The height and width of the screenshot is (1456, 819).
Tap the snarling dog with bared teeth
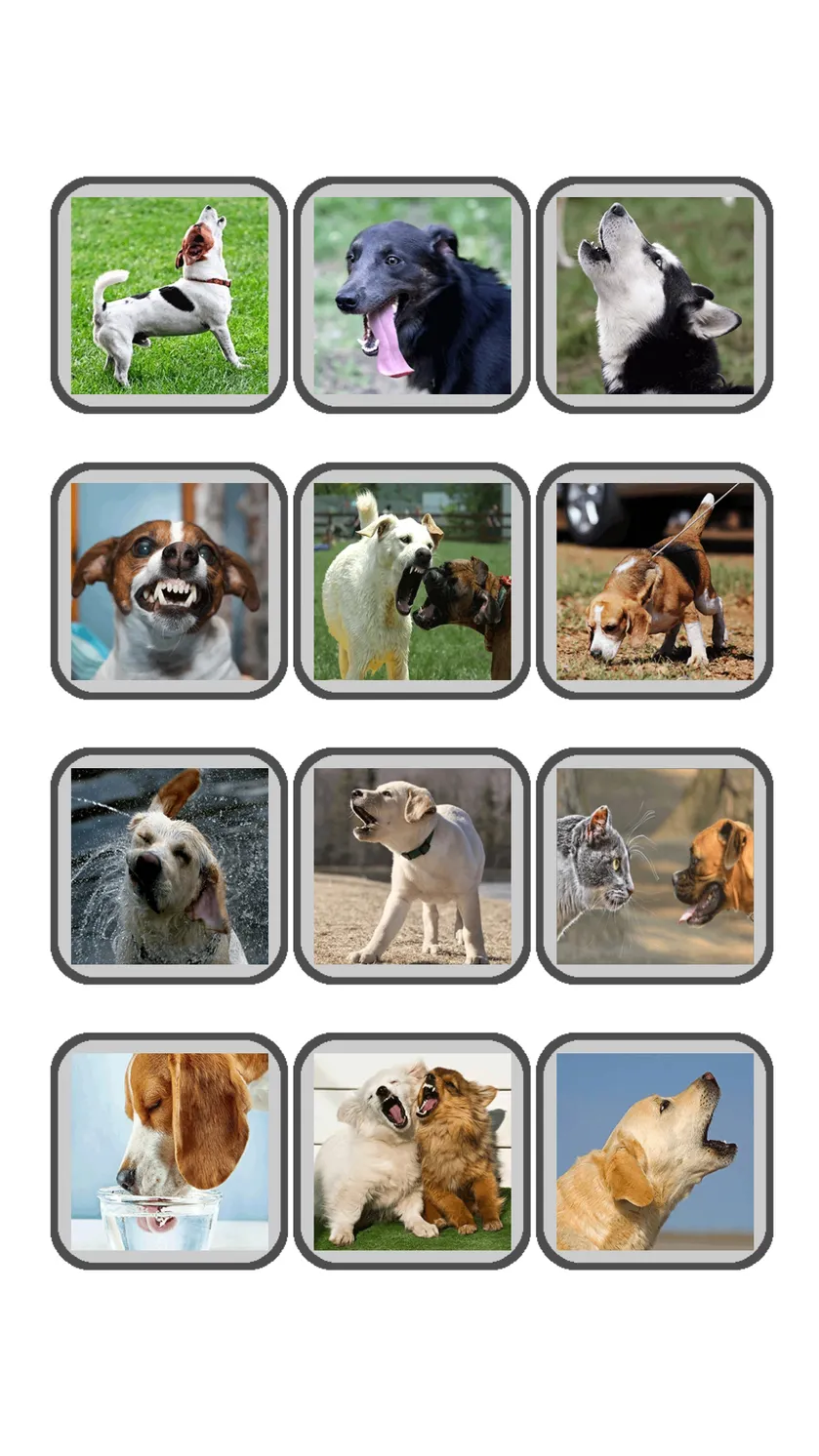click(169, 581)
